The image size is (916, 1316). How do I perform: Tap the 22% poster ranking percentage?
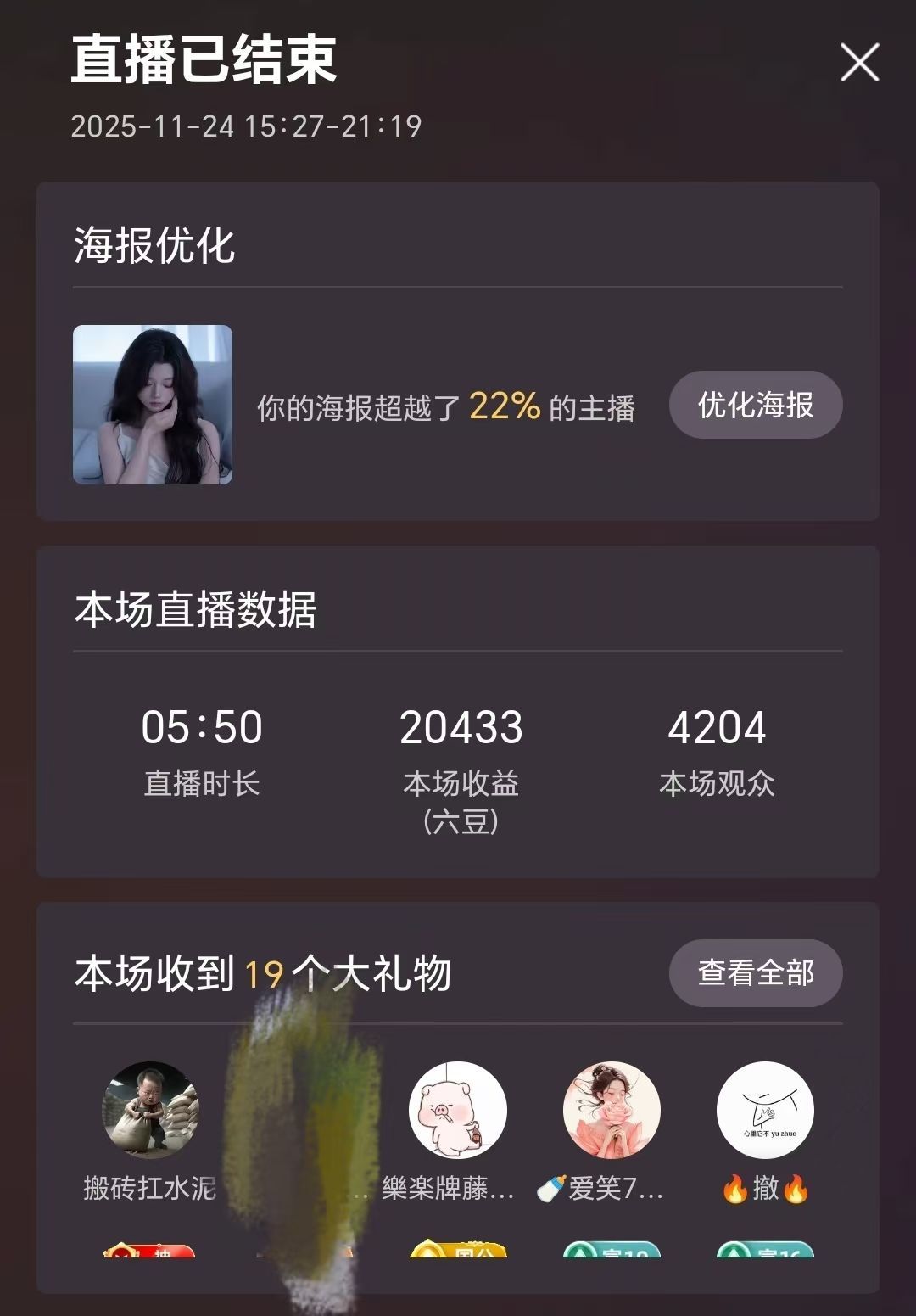point(504,406)
